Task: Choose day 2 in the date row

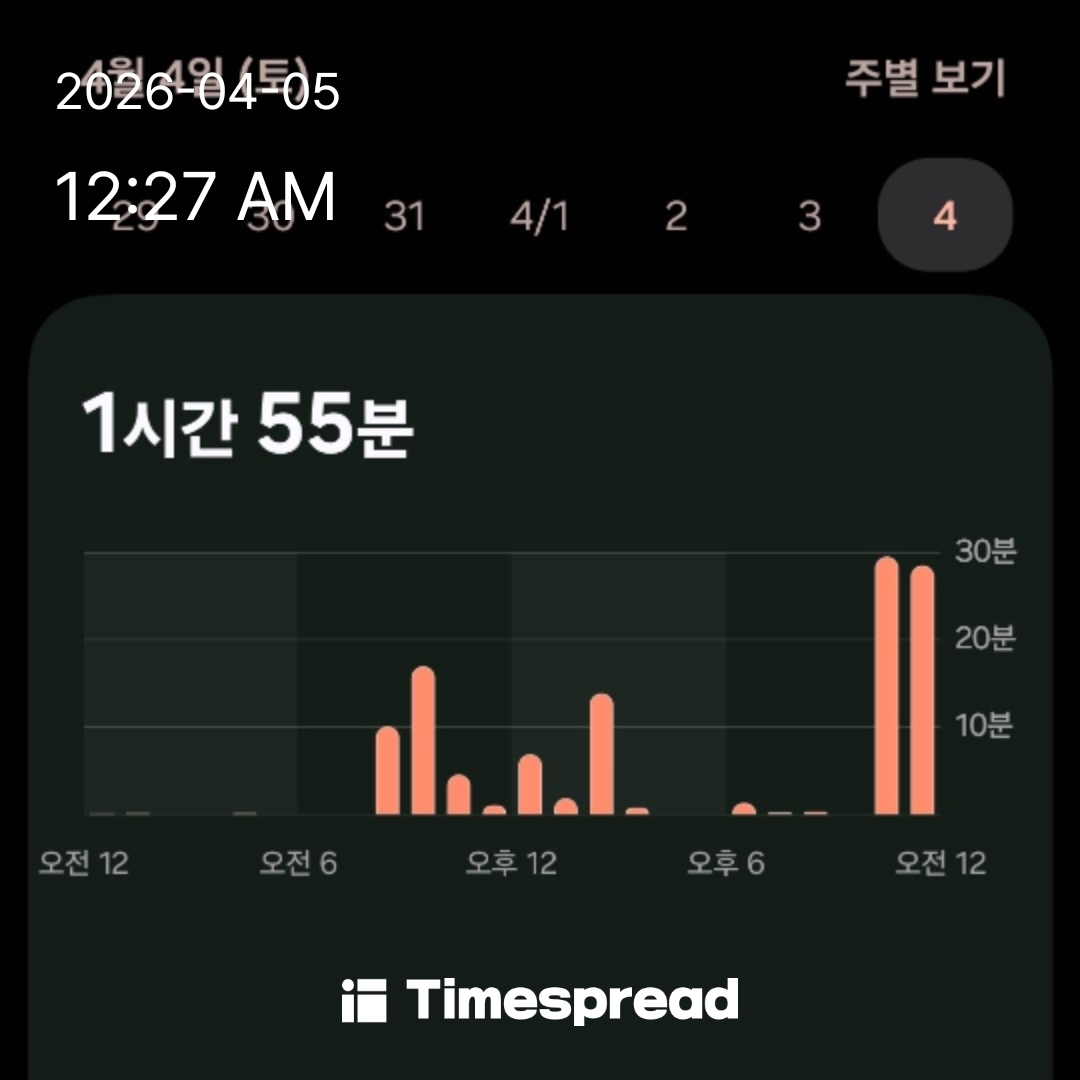Action: (676, 216)
